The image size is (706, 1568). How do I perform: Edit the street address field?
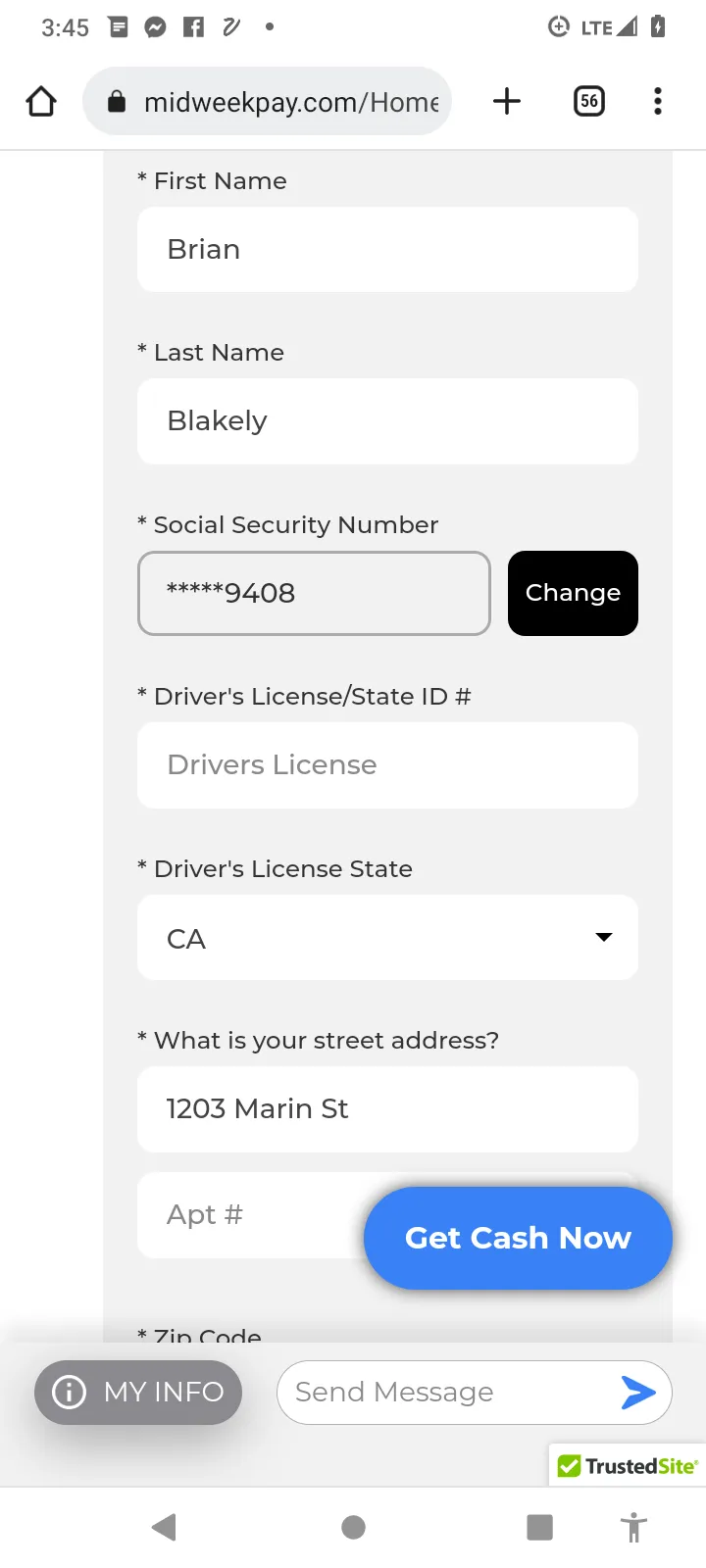[x=387, y=1109]
